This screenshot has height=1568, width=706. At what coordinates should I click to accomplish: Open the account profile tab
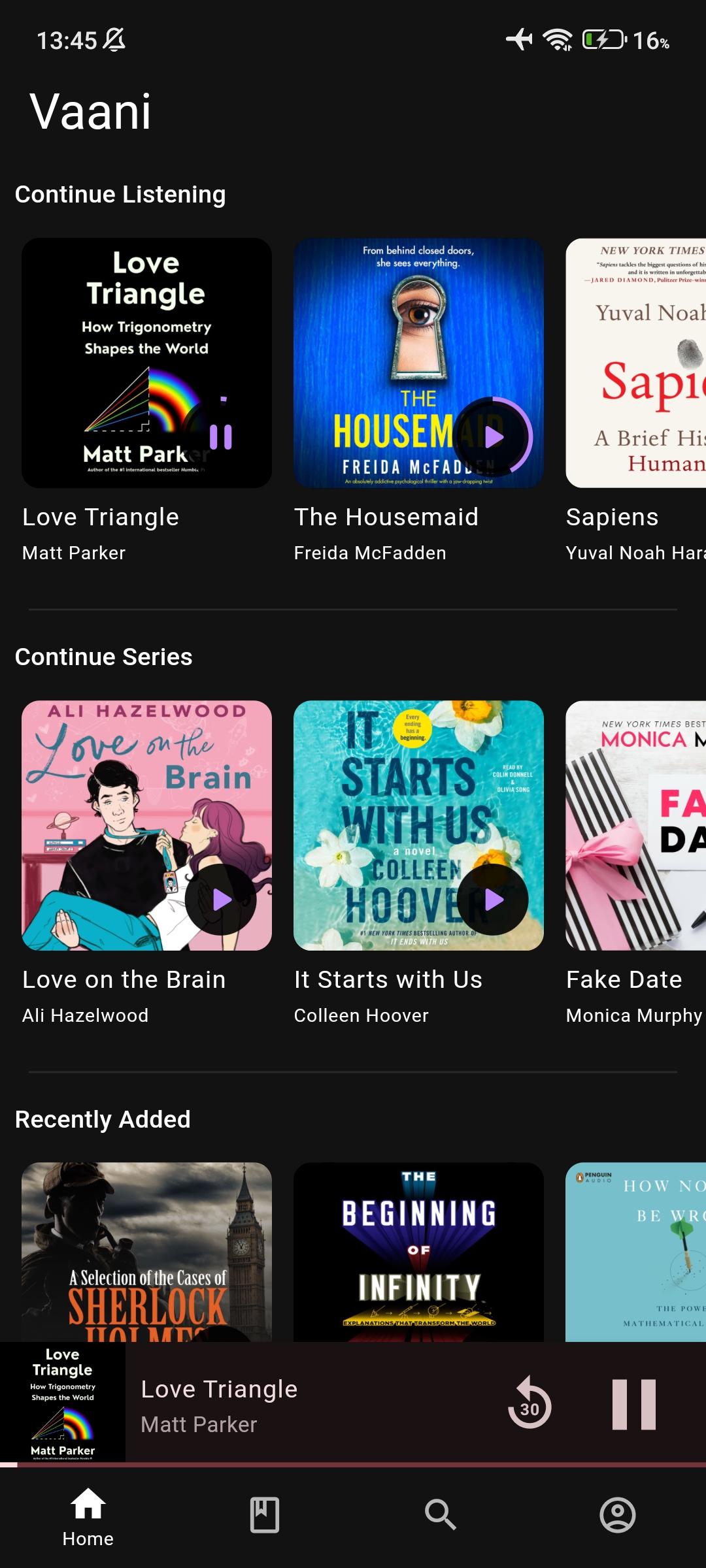pyautogui.click(x=618, y=1514)
